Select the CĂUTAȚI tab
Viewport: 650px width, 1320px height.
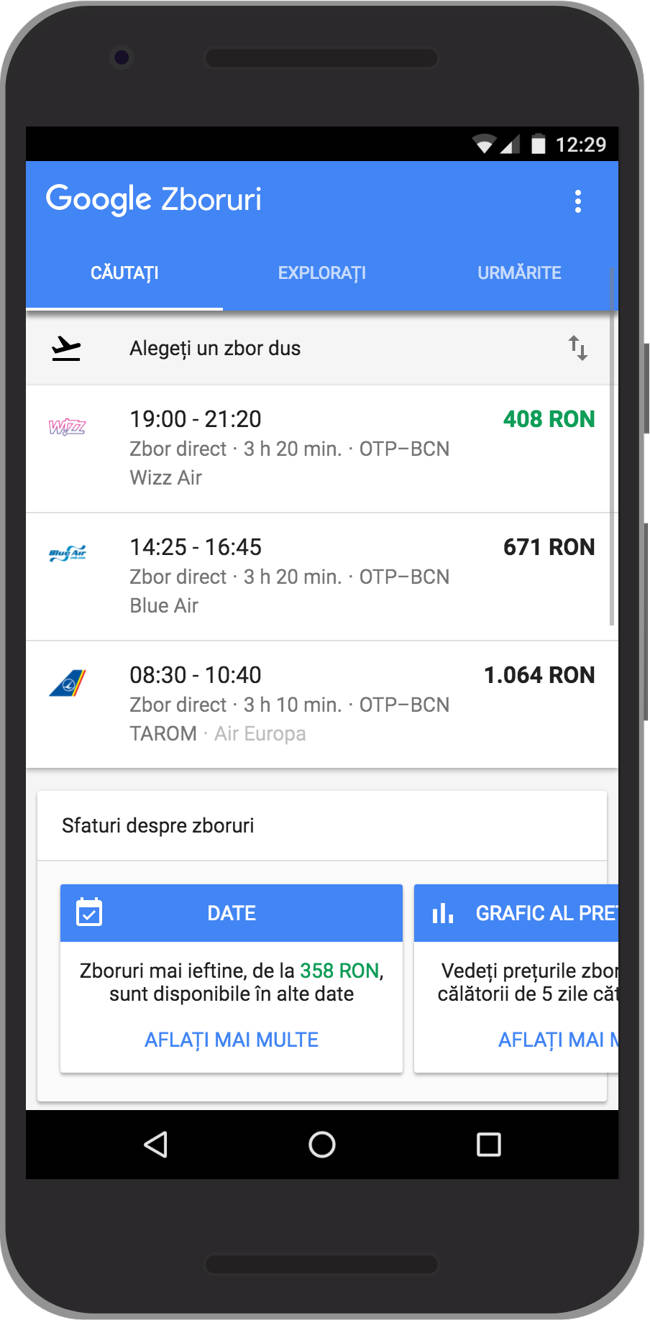124,273
